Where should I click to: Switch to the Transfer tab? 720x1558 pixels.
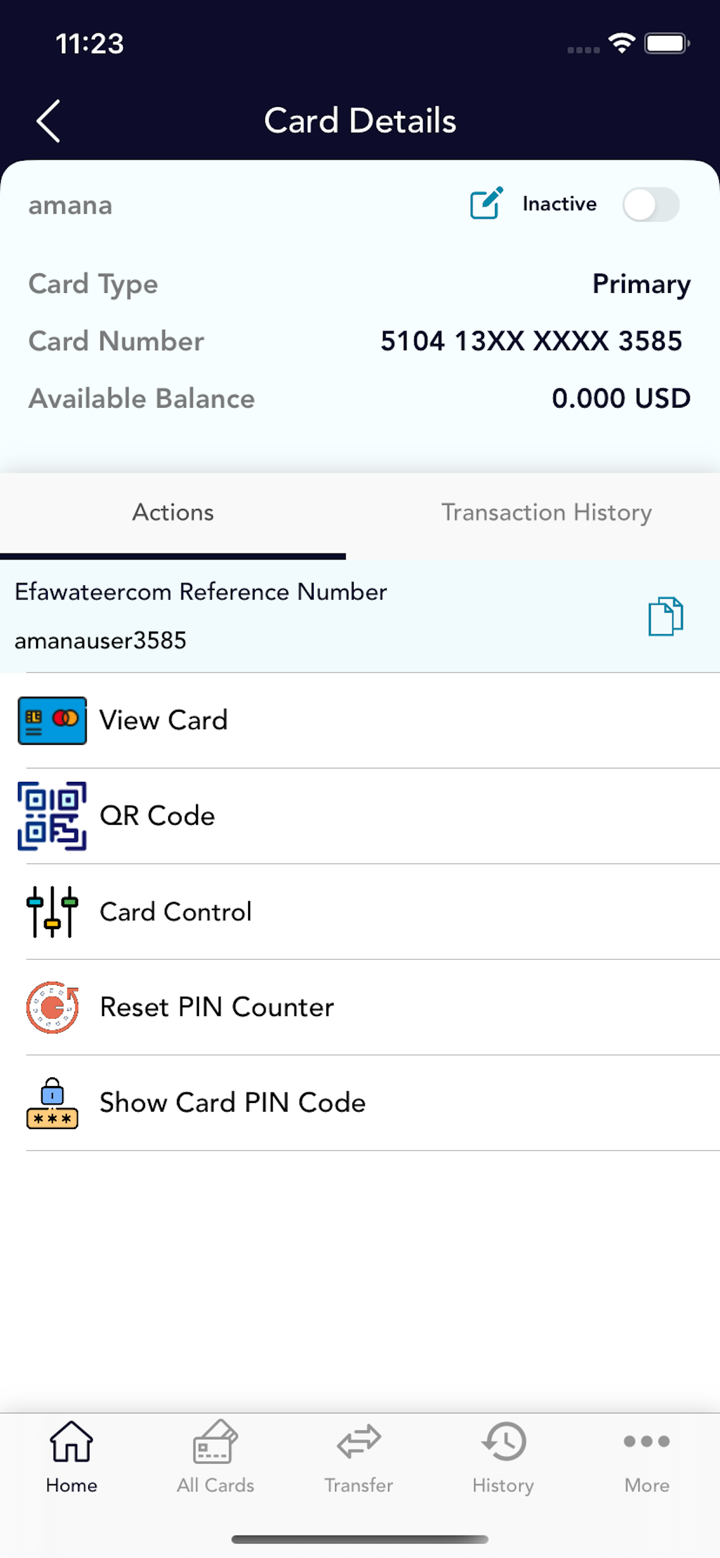pyautogui.click(x=359, y=1458)
